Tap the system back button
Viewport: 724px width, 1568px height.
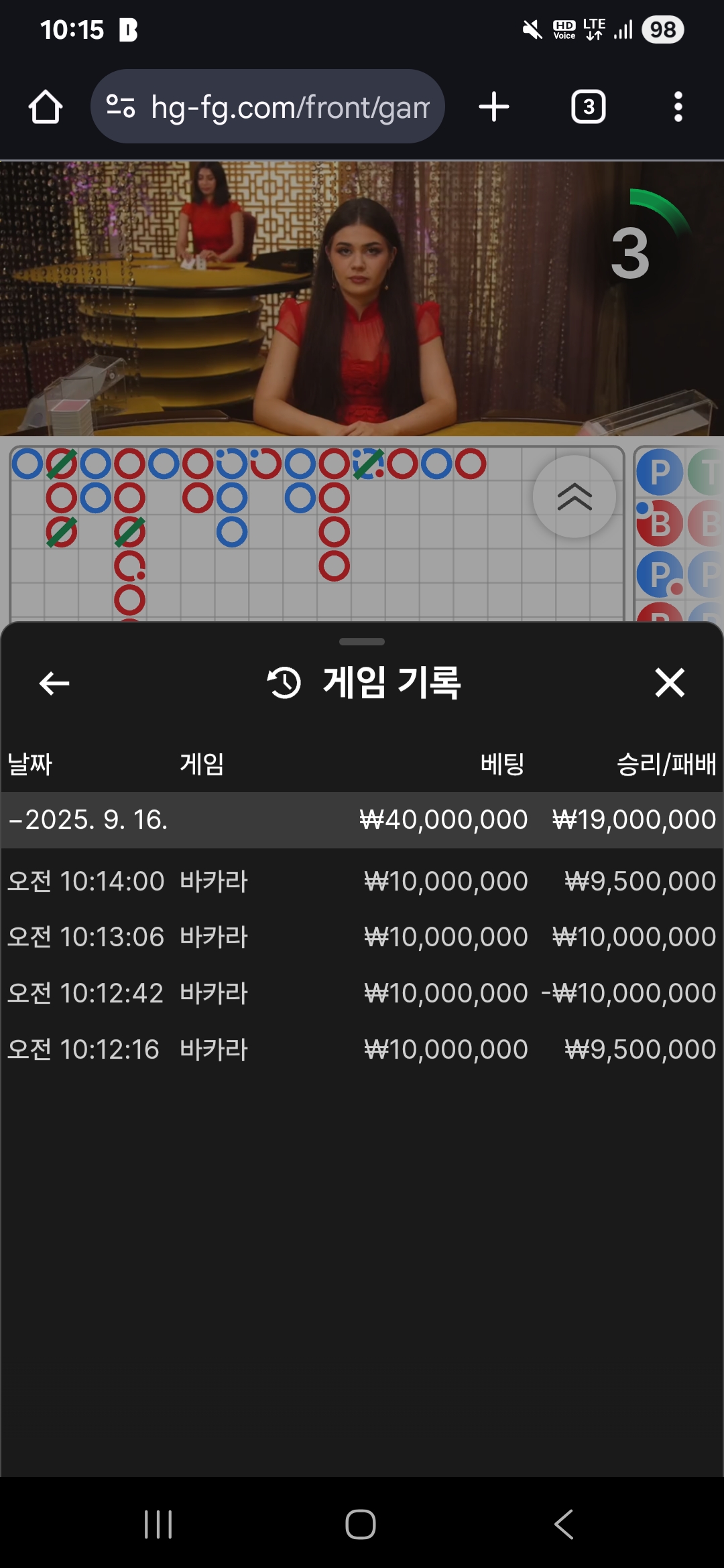564,1524
